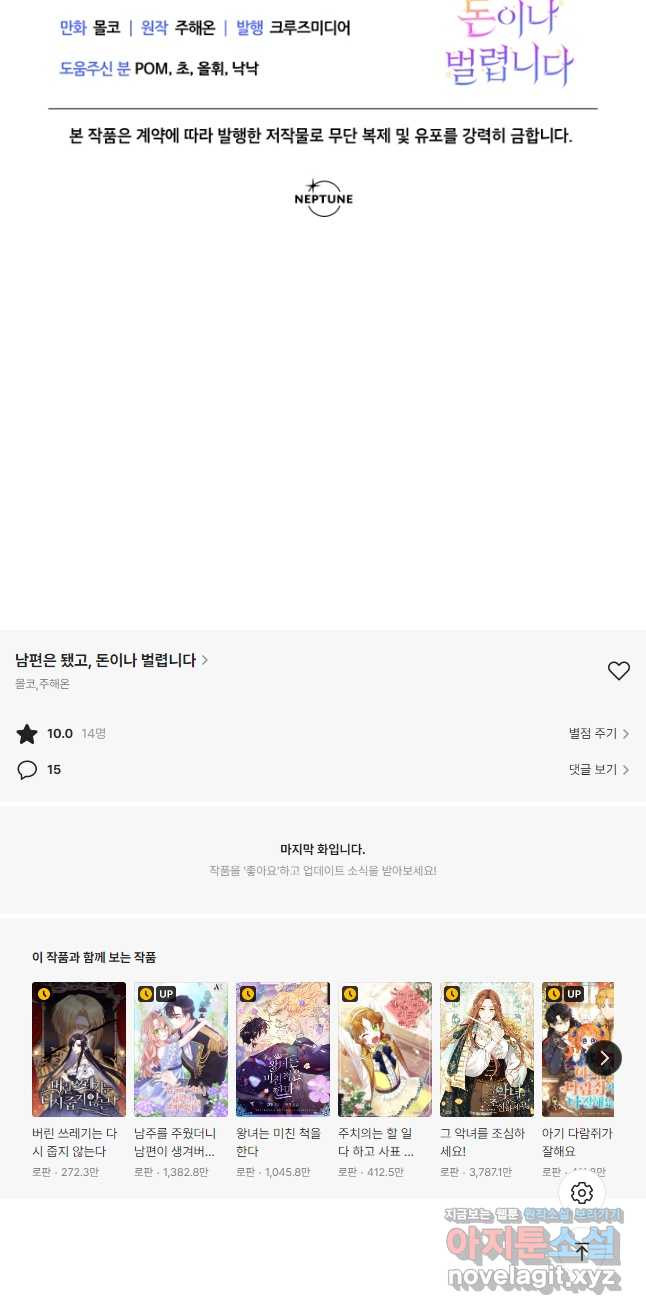Open 왕녀는 미친 척을 한다 cover
Screen dimensions: 646x1315
(x=283, y=1049)
